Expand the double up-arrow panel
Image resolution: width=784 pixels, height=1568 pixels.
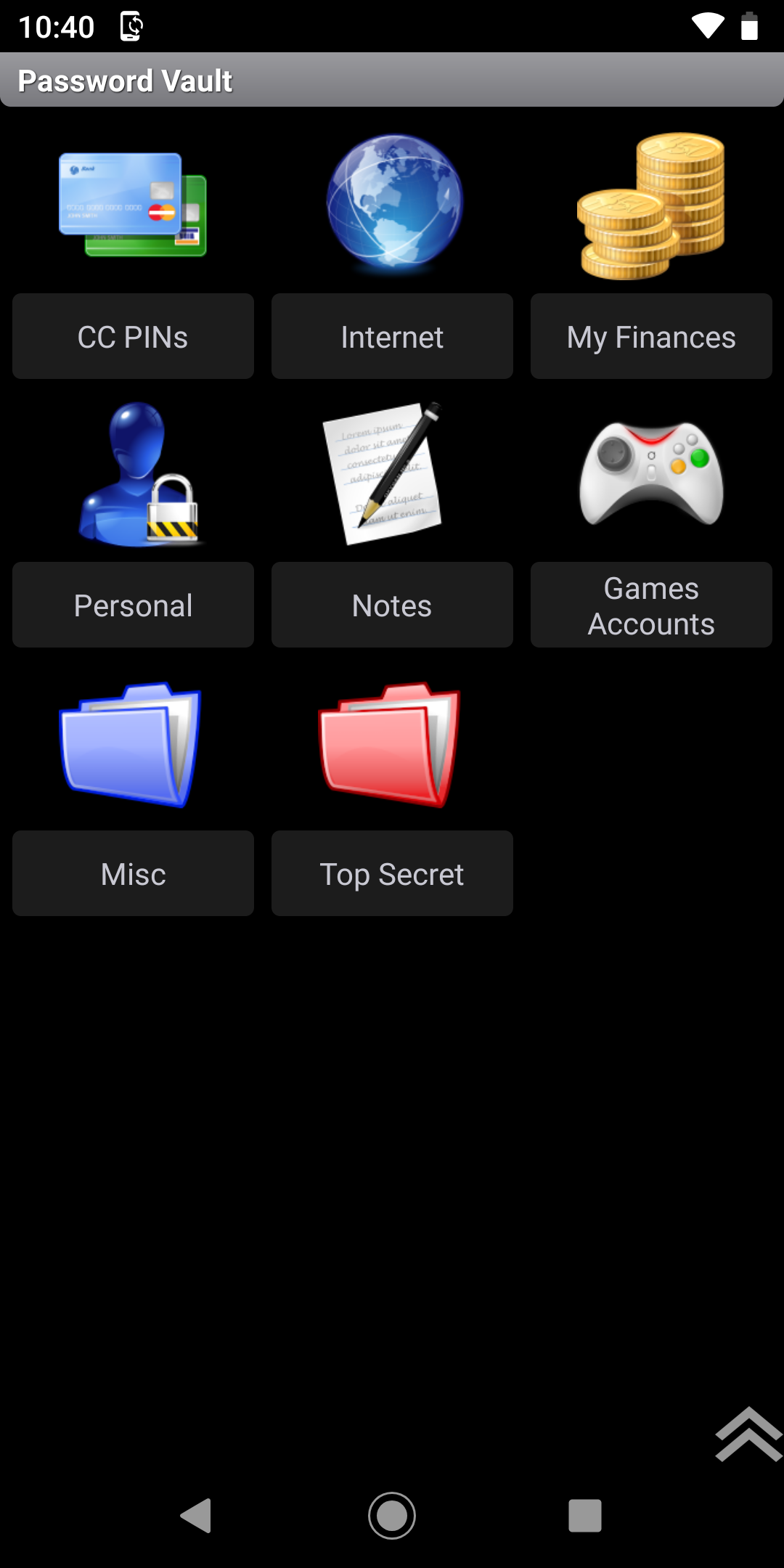point(748,1434)
